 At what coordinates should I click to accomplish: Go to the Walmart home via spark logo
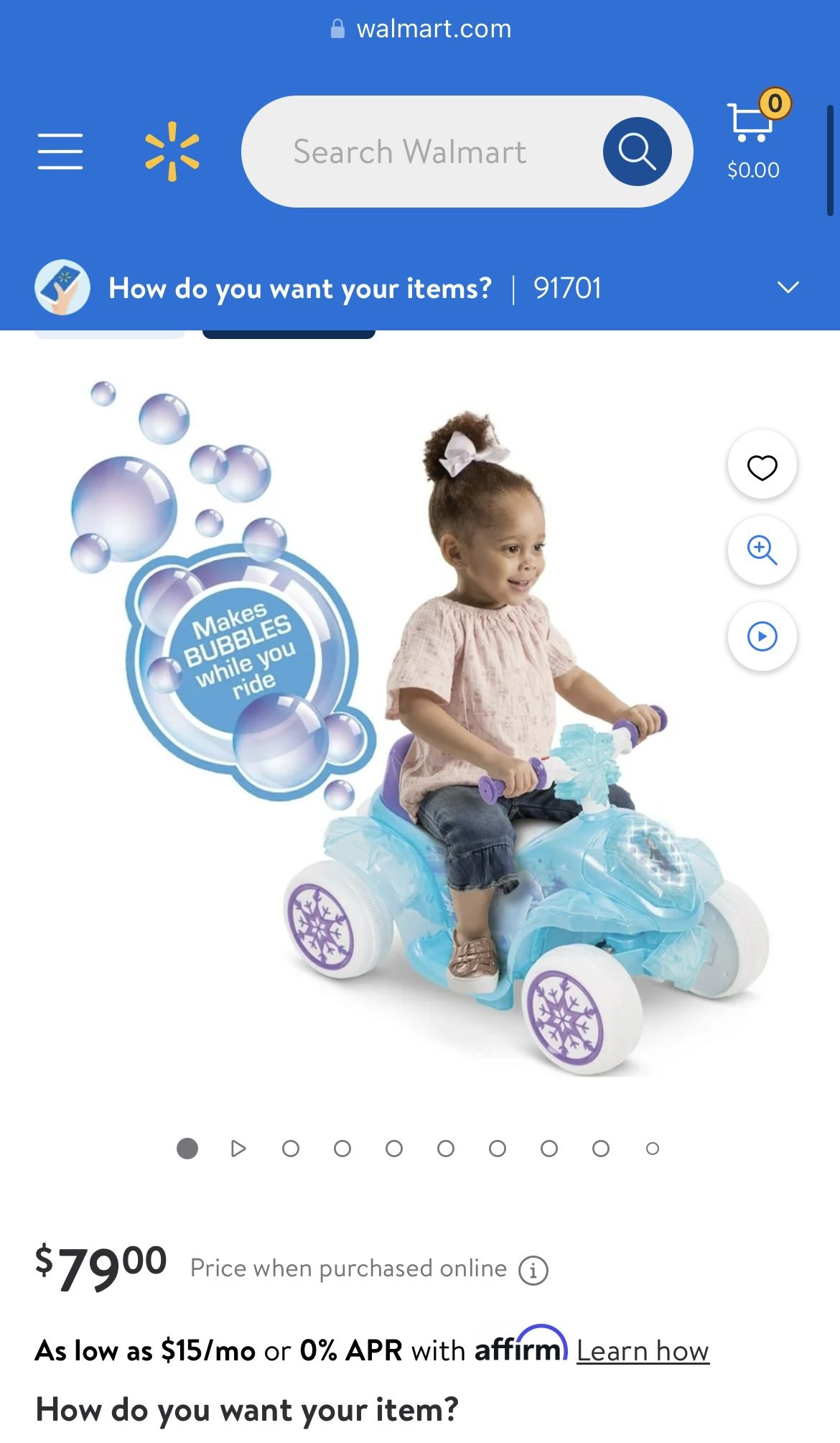[x=172, y=152]
